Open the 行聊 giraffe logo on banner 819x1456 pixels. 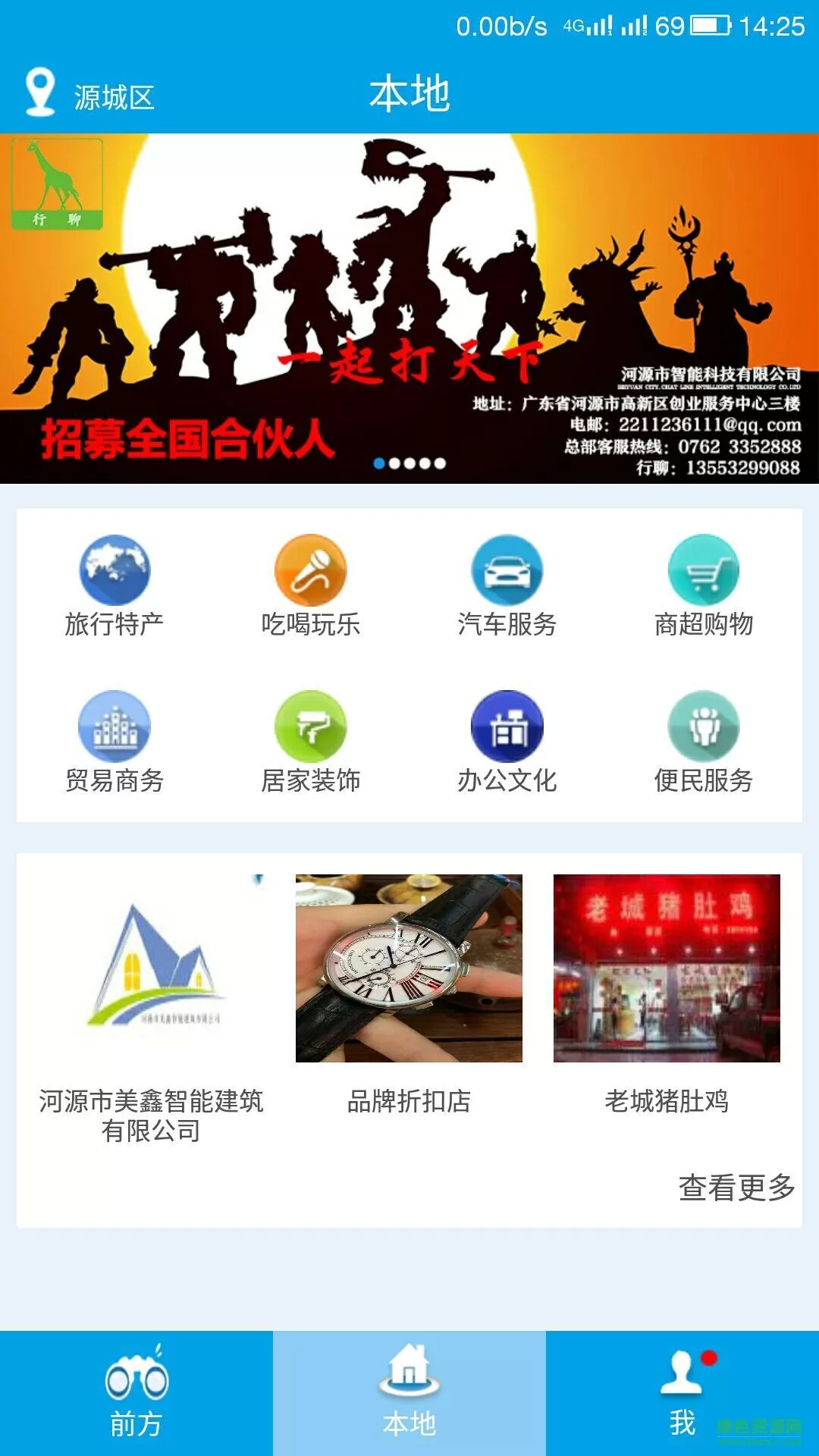click(x=55, y=182)
